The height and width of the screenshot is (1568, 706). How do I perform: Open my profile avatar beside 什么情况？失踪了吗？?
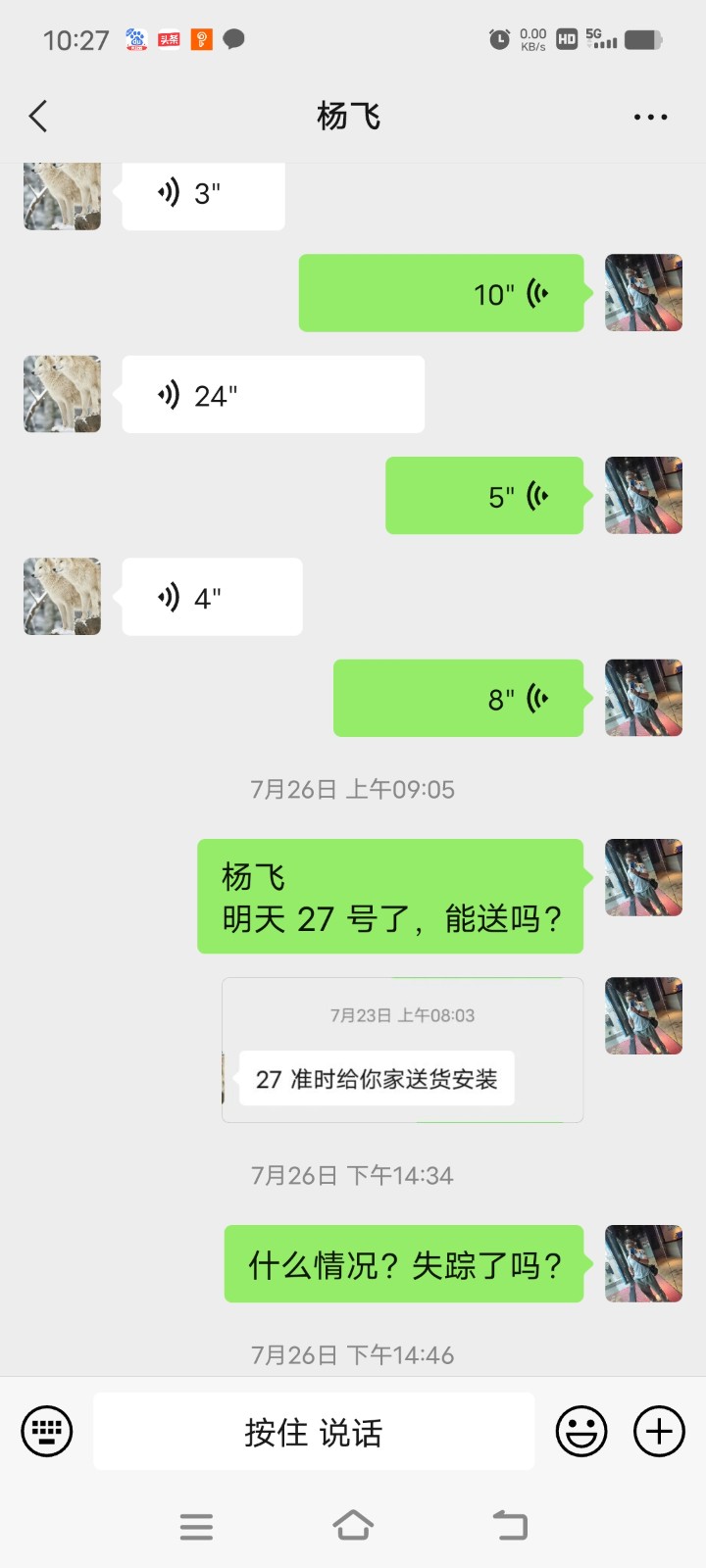point(643,1263)
